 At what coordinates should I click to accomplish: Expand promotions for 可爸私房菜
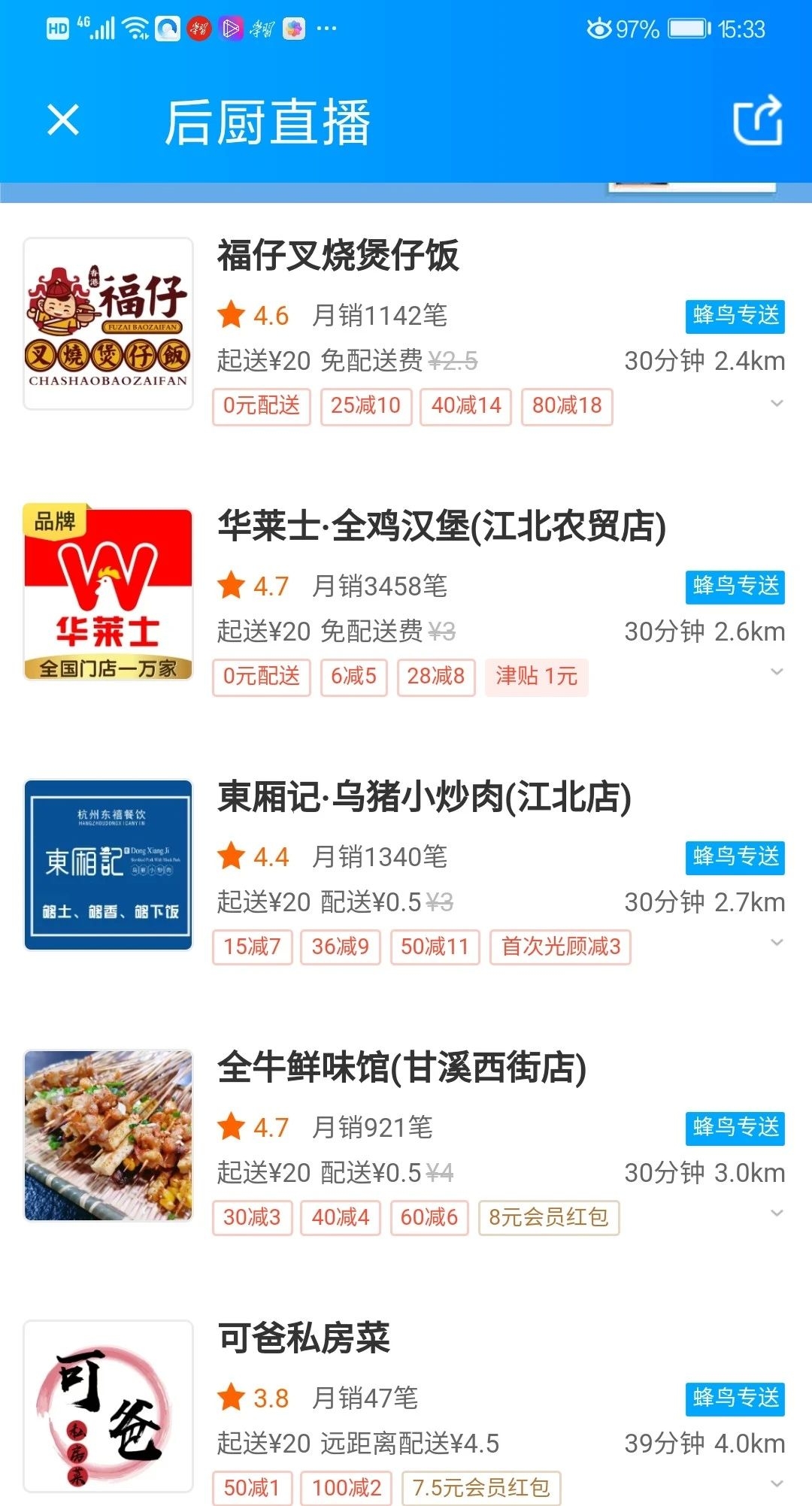point(777,1484)
